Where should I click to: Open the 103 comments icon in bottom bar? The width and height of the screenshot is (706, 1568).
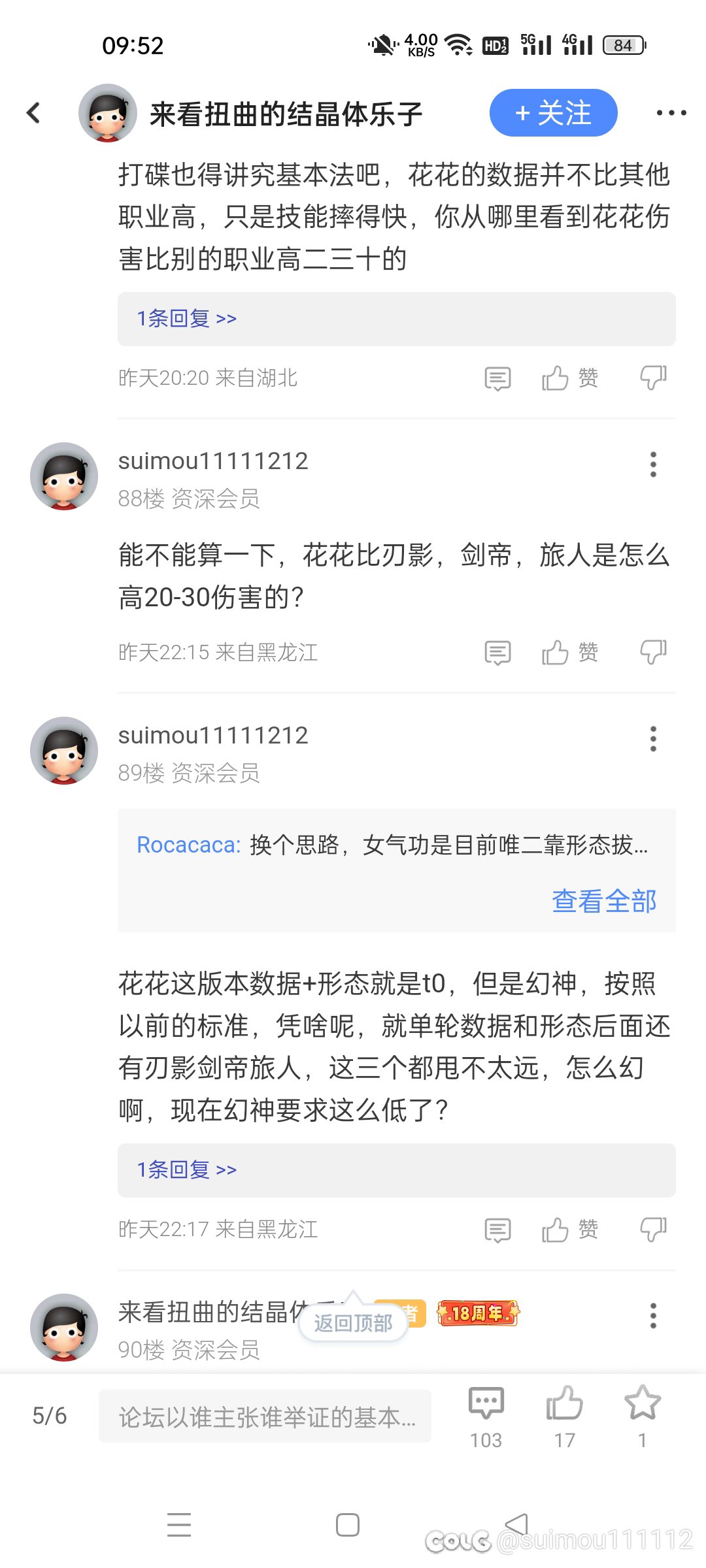486,1416
